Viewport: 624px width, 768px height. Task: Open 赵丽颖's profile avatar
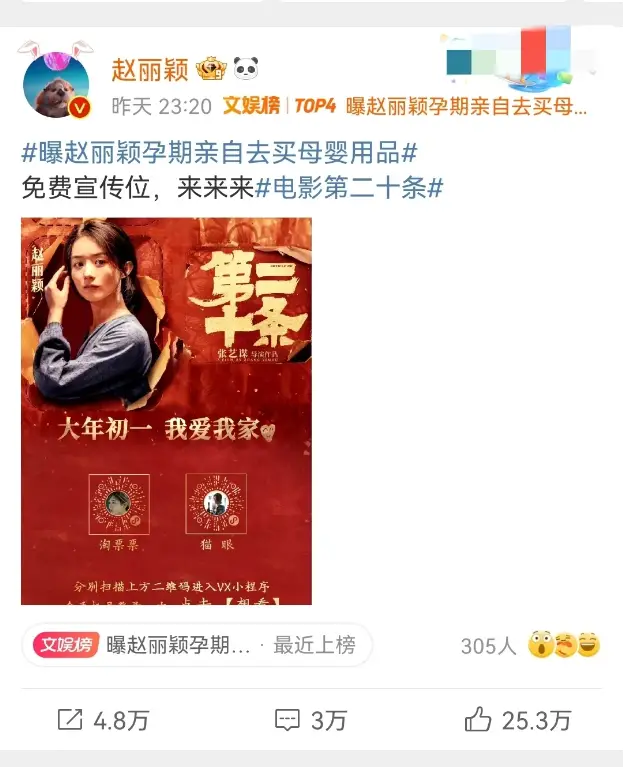point(57,83)
